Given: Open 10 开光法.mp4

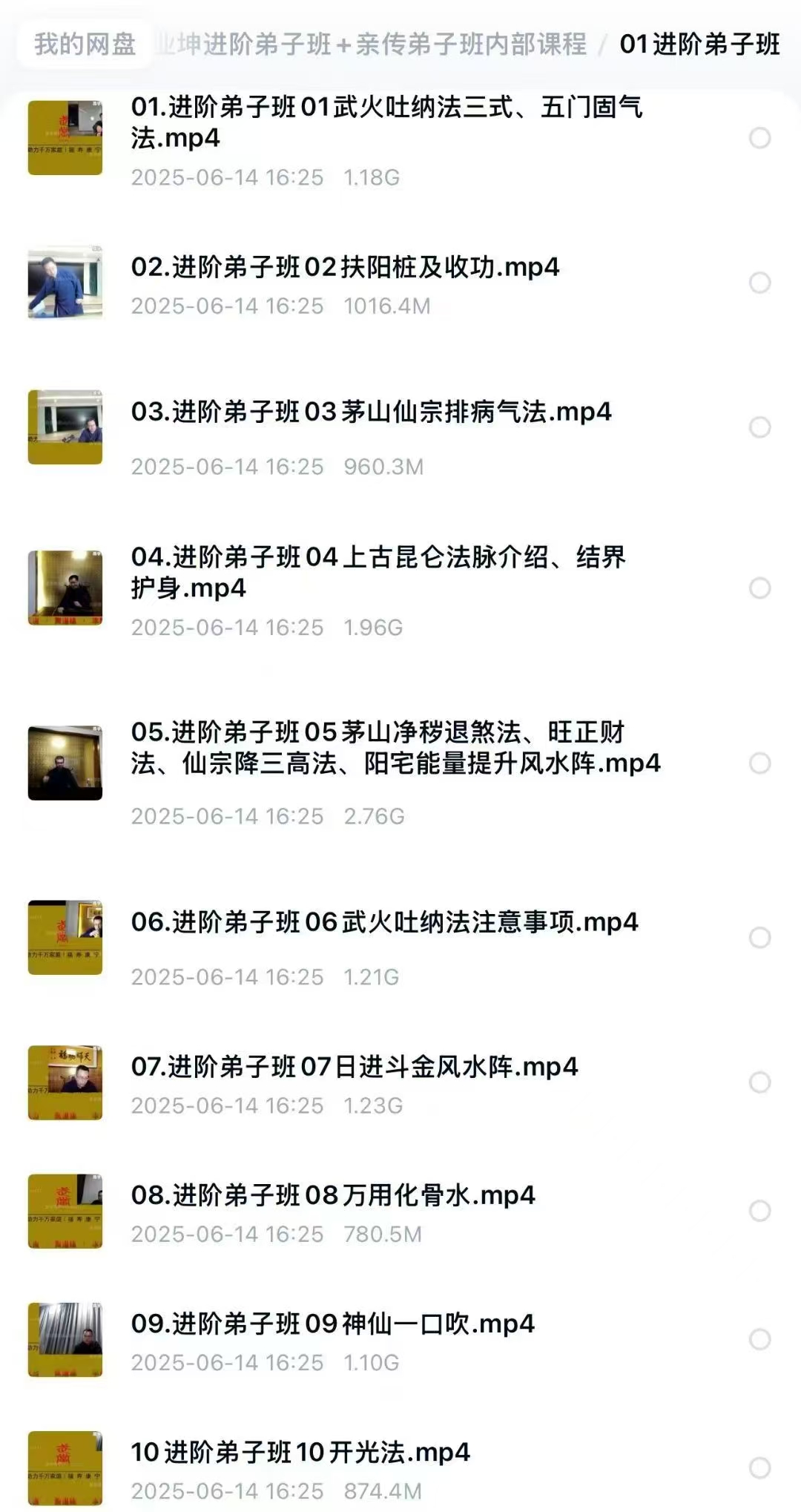Looking at the screenshot, I should 300,1452.
